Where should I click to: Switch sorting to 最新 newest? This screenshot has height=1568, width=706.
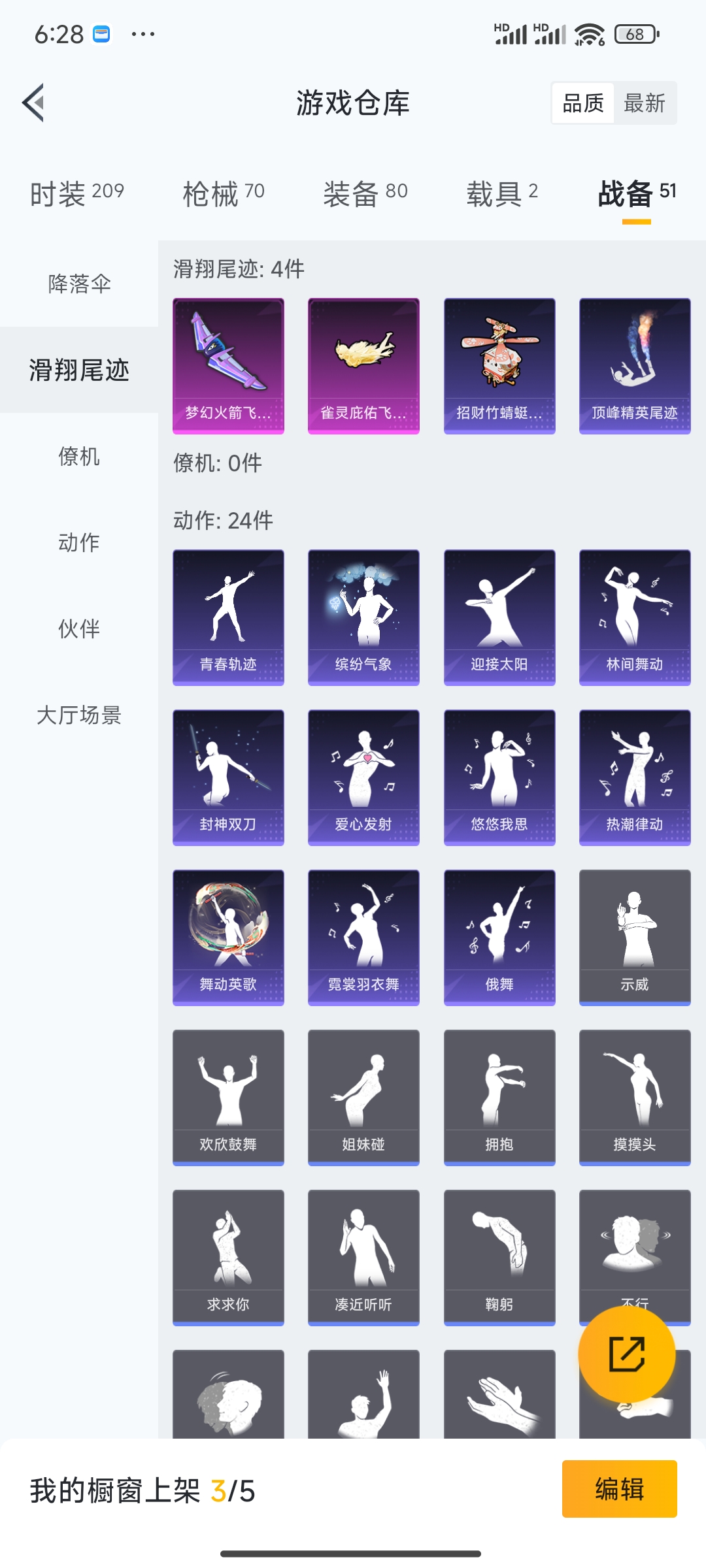pos(644,103)
